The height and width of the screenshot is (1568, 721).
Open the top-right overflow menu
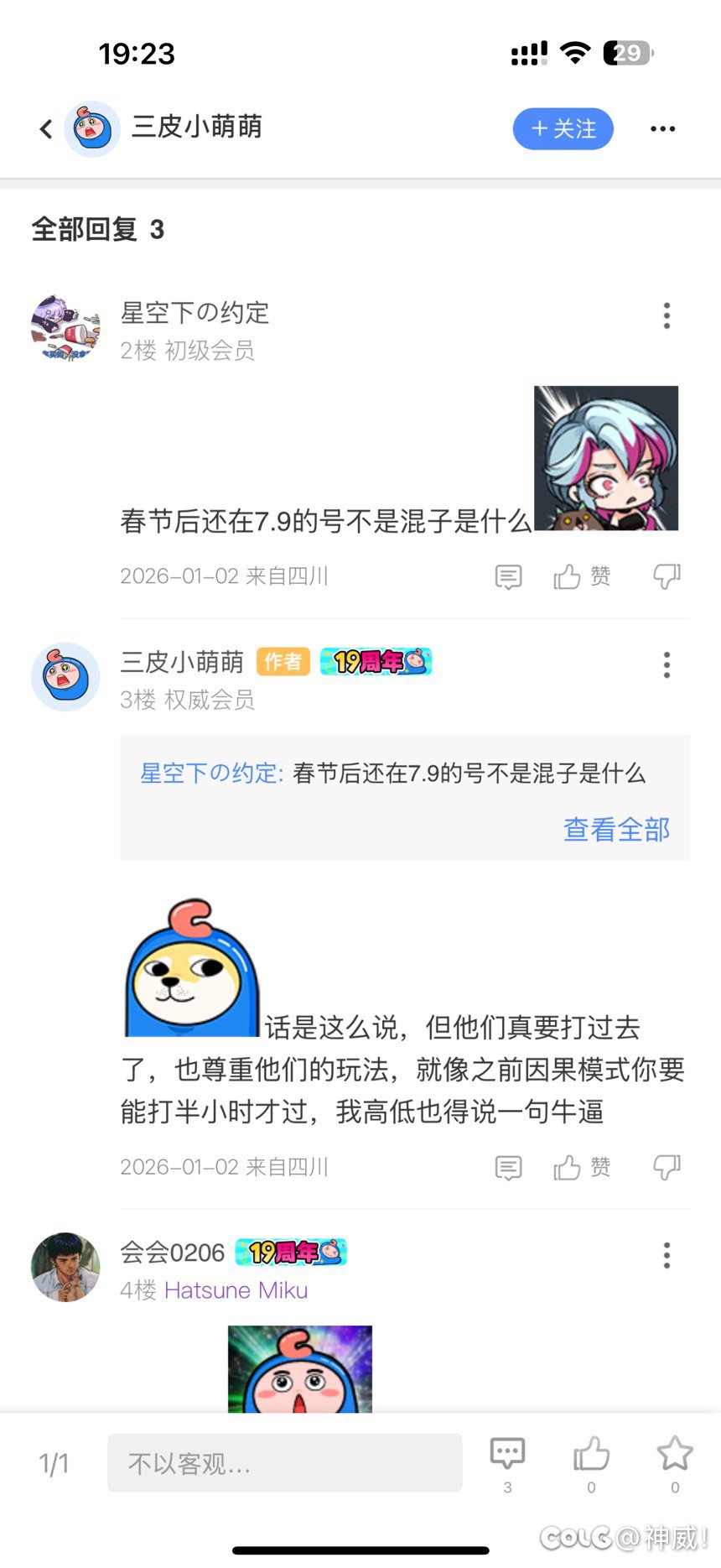662,128
